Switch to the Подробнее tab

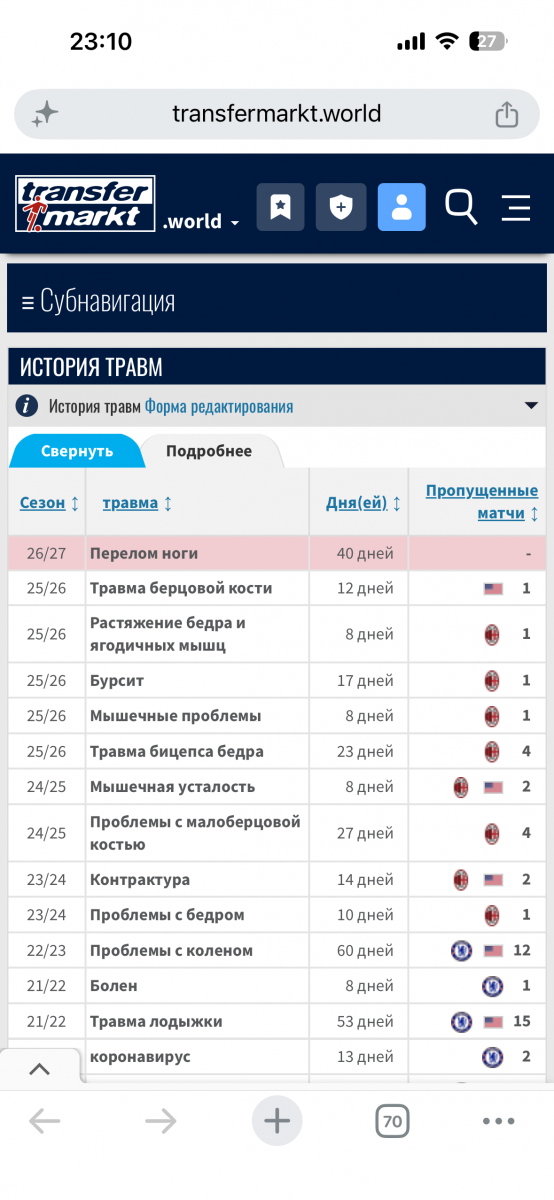coord(209,451)
